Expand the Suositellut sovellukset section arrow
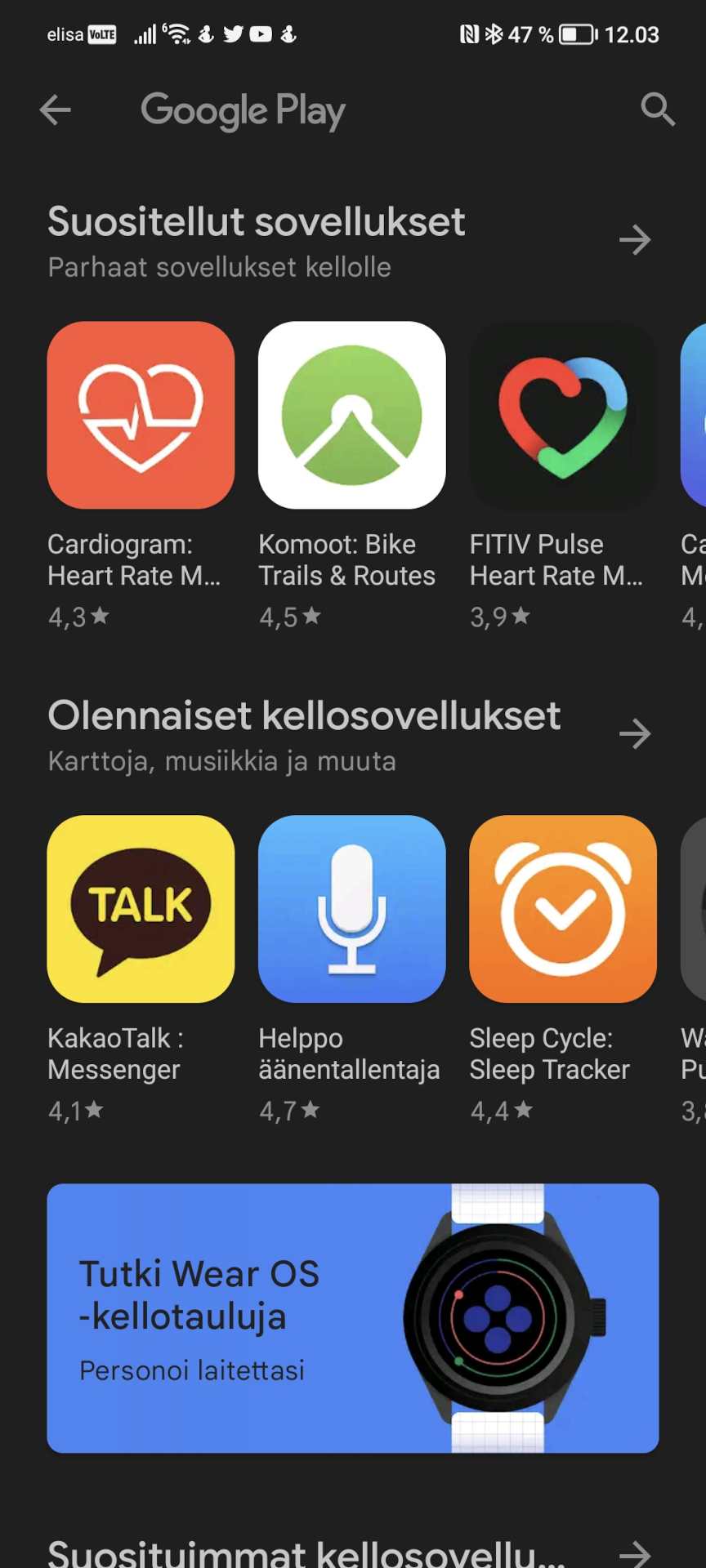This screenshot has width=706, height=1568. click(635, 240)
